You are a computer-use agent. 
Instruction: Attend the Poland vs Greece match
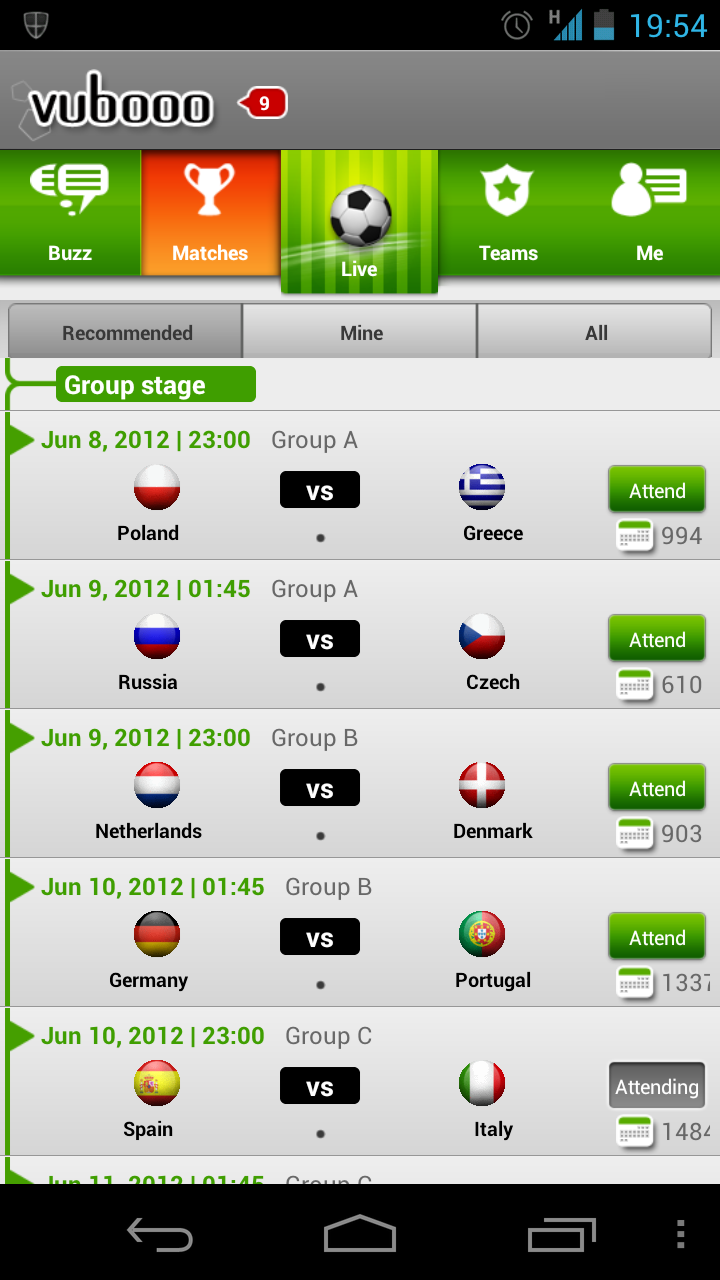[657, 491]
